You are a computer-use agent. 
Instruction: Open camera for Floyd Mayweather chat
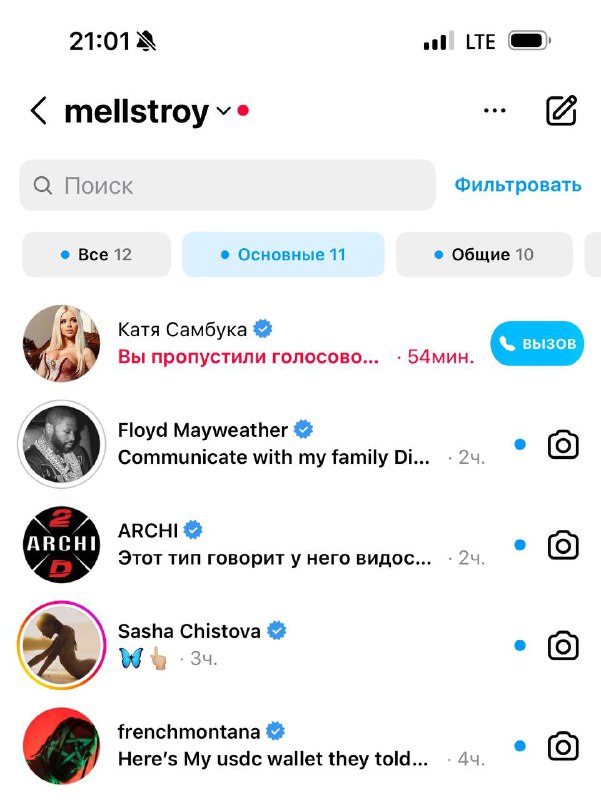pos(563,445)
